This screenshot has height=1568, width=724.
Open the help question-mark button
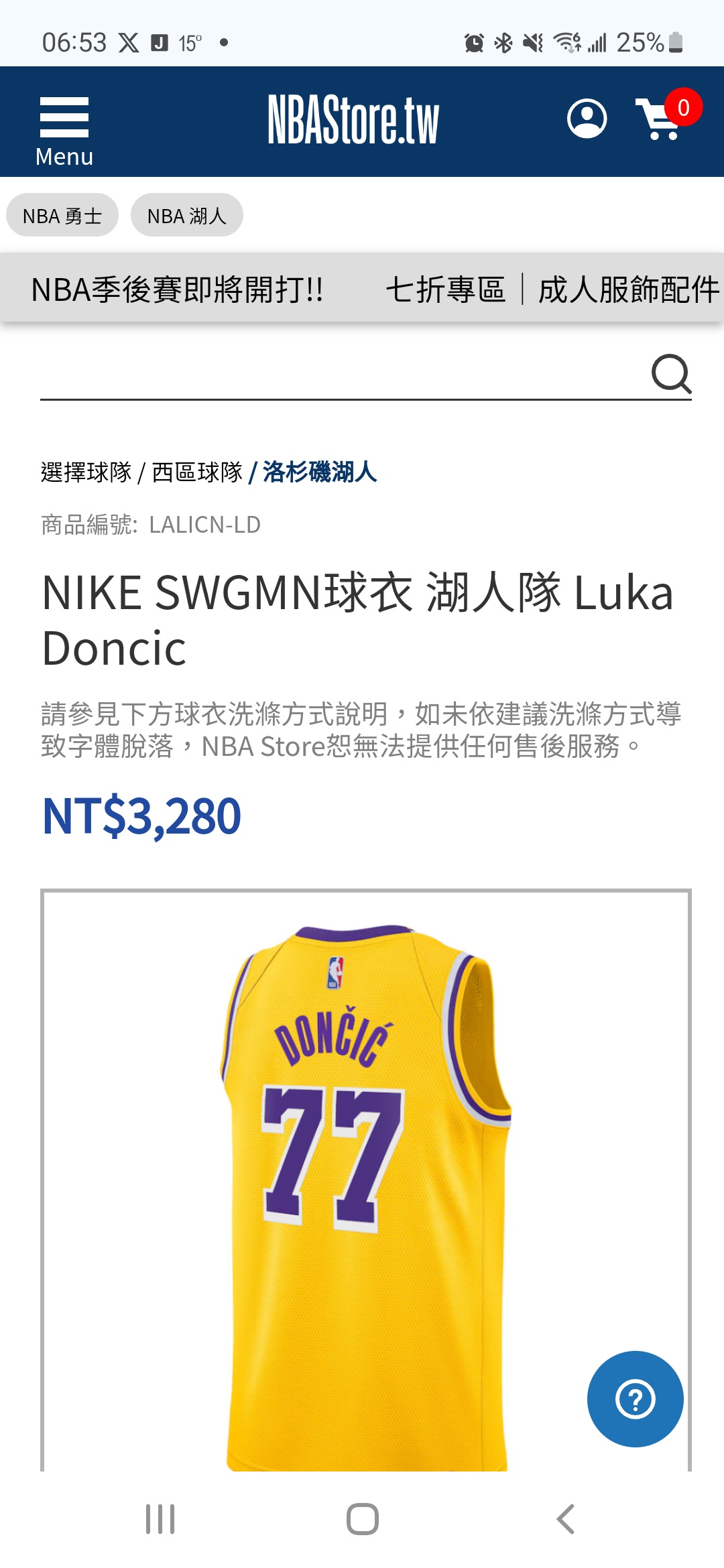tap(635, 1398)
